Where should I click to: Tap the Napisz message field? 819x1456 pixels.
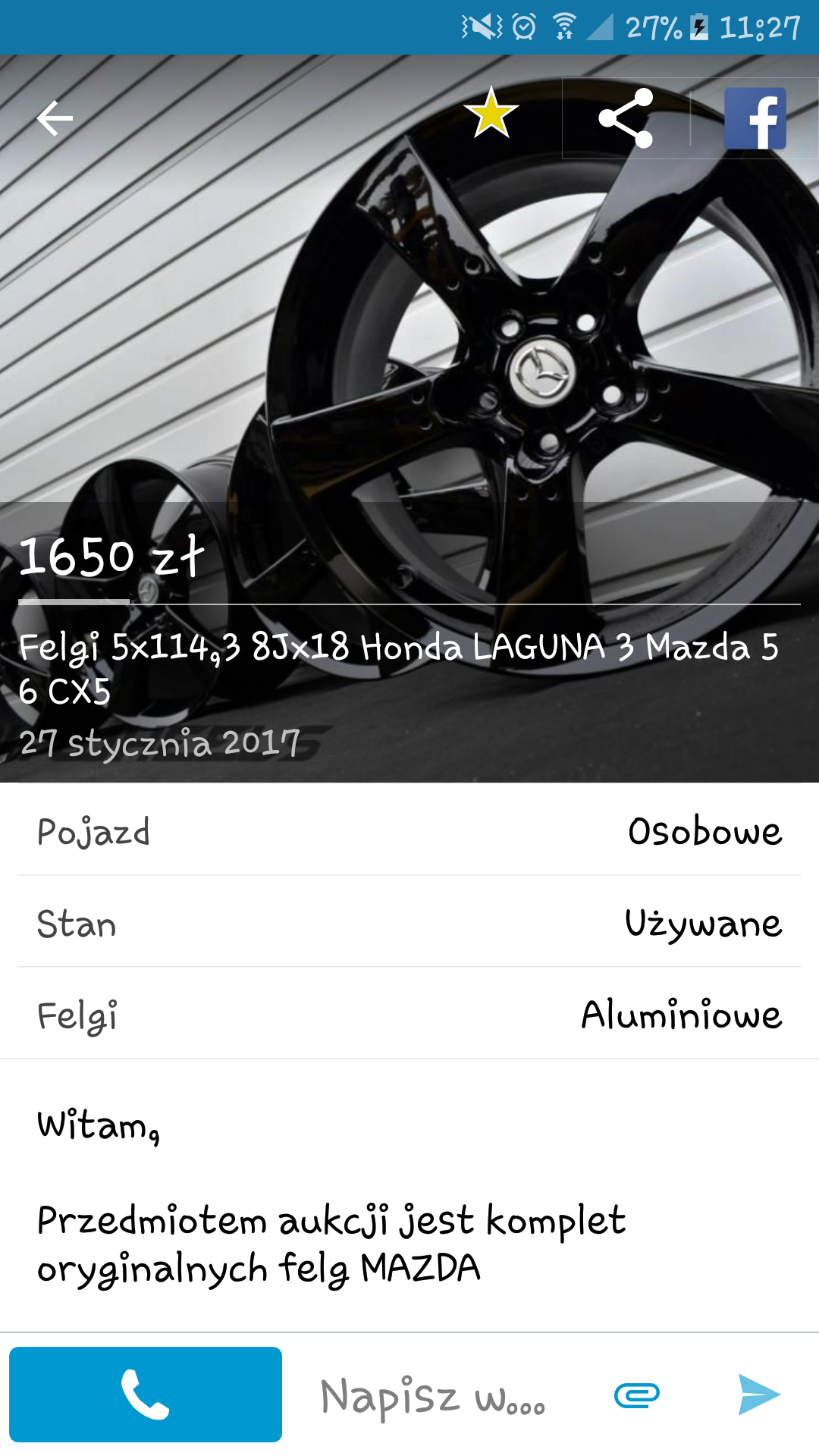pos(432,1395)
